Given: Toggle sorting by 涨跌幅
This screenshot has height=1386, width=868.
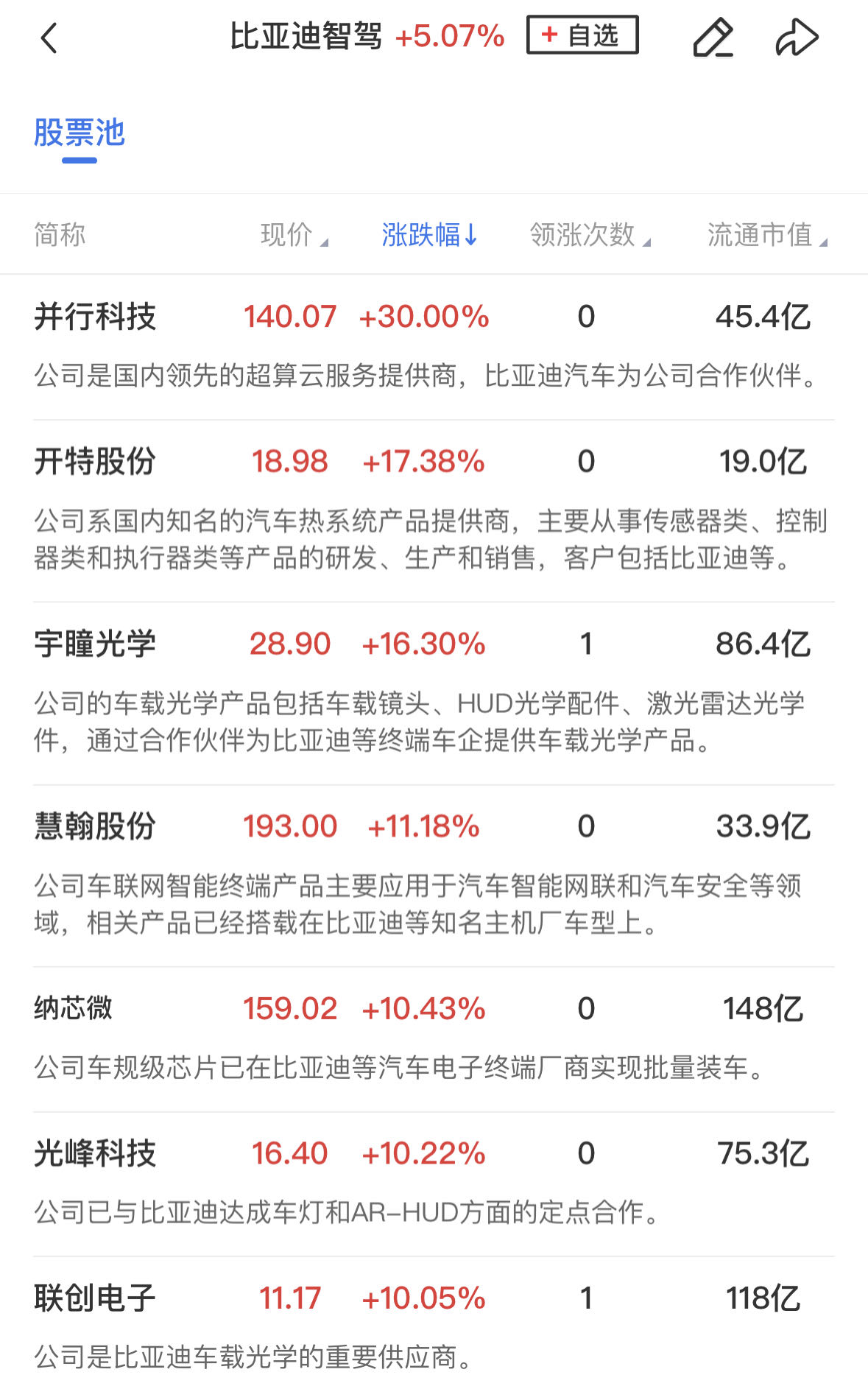Looking at the screenshot, I should [429, 235].
